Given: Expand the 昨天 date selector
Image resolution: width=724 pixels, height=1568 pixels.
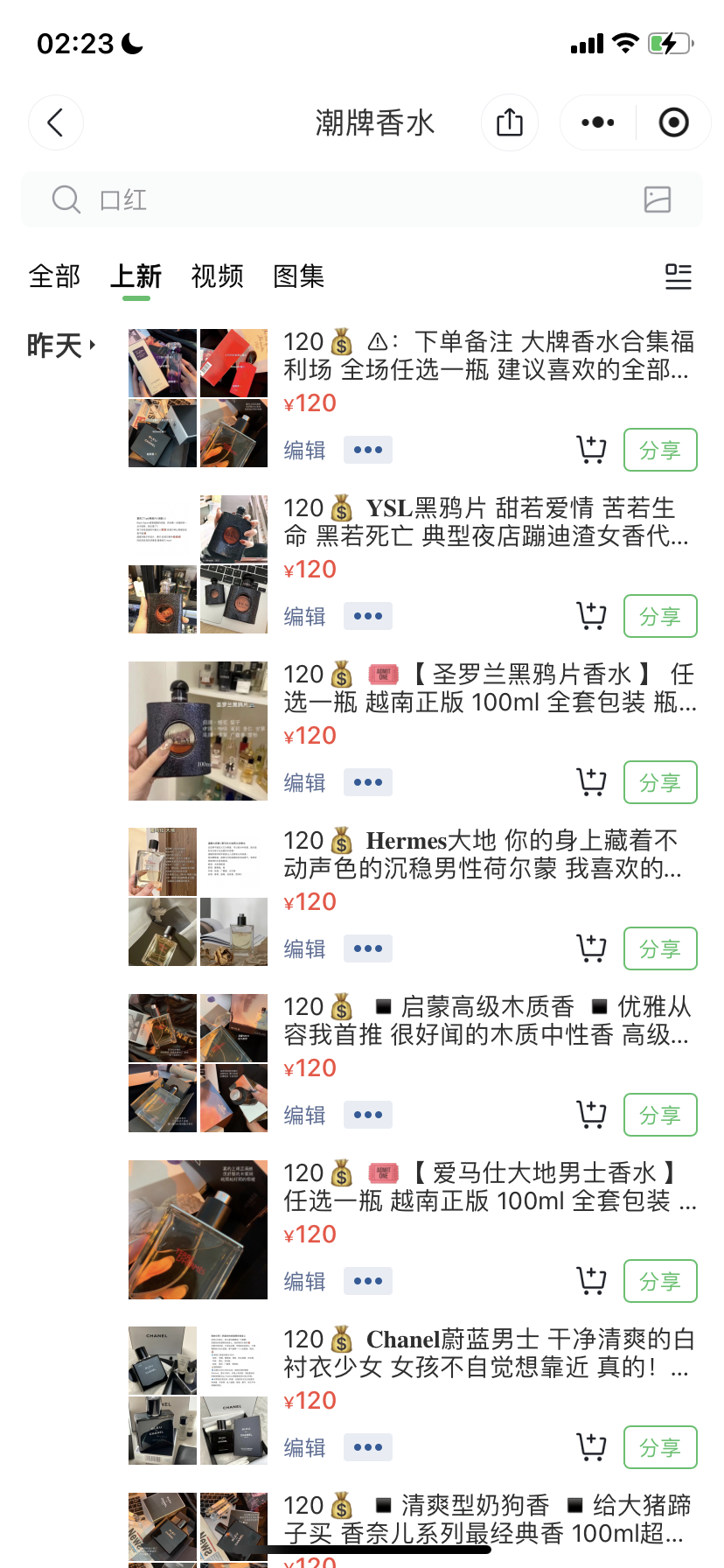Looking at the screenshot, I should tap(61, 346).
